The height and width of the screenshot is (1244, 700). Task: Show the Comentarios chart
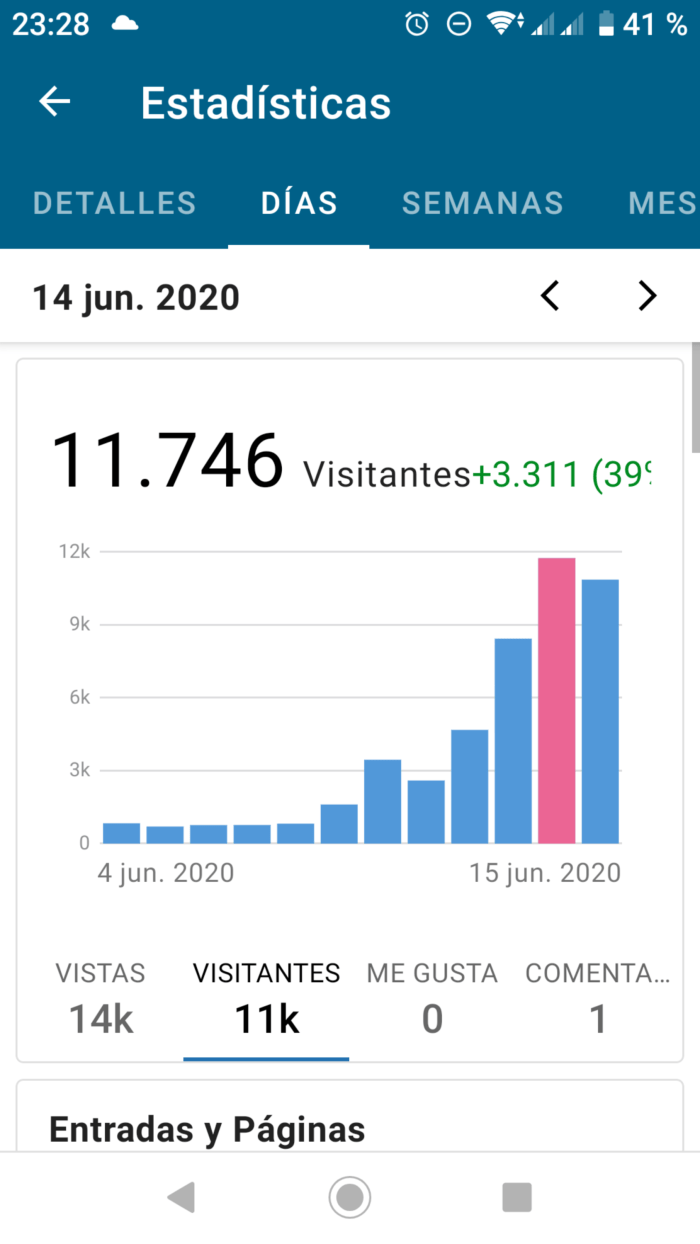pyautogui.click(x=597, y=996)
